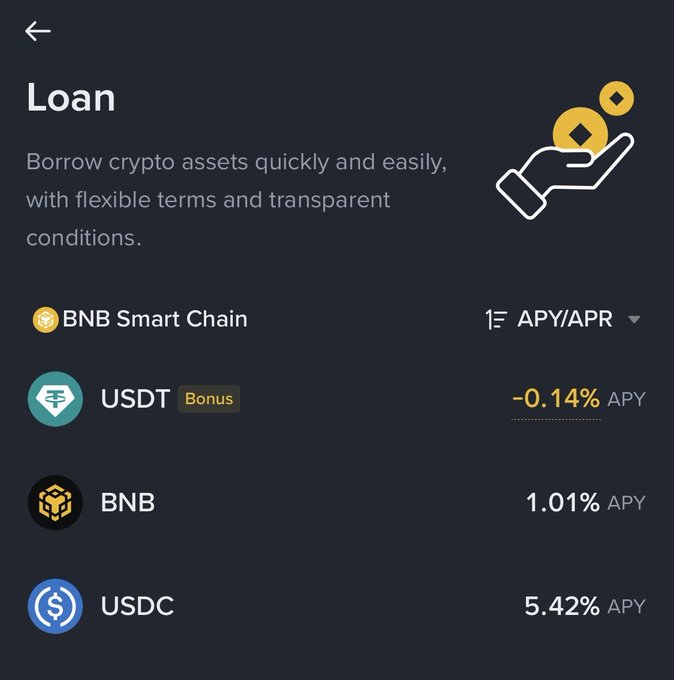The width and height of the screenshot is (674, 680).
Task: Select the BNB Smart Chain network
Action: point(140,319)
